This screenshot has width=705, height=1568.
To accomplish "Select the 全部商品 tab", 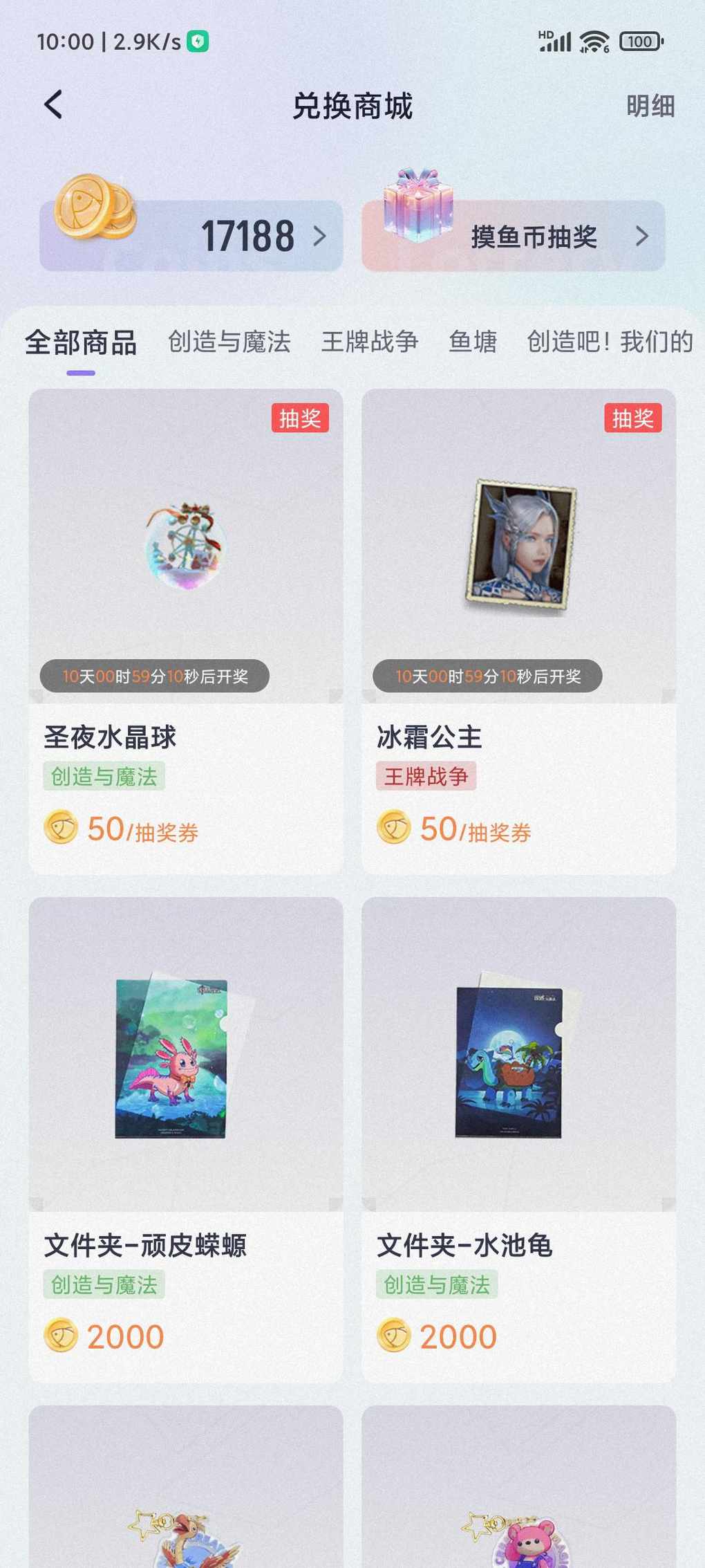I will [x=81, y=342].
